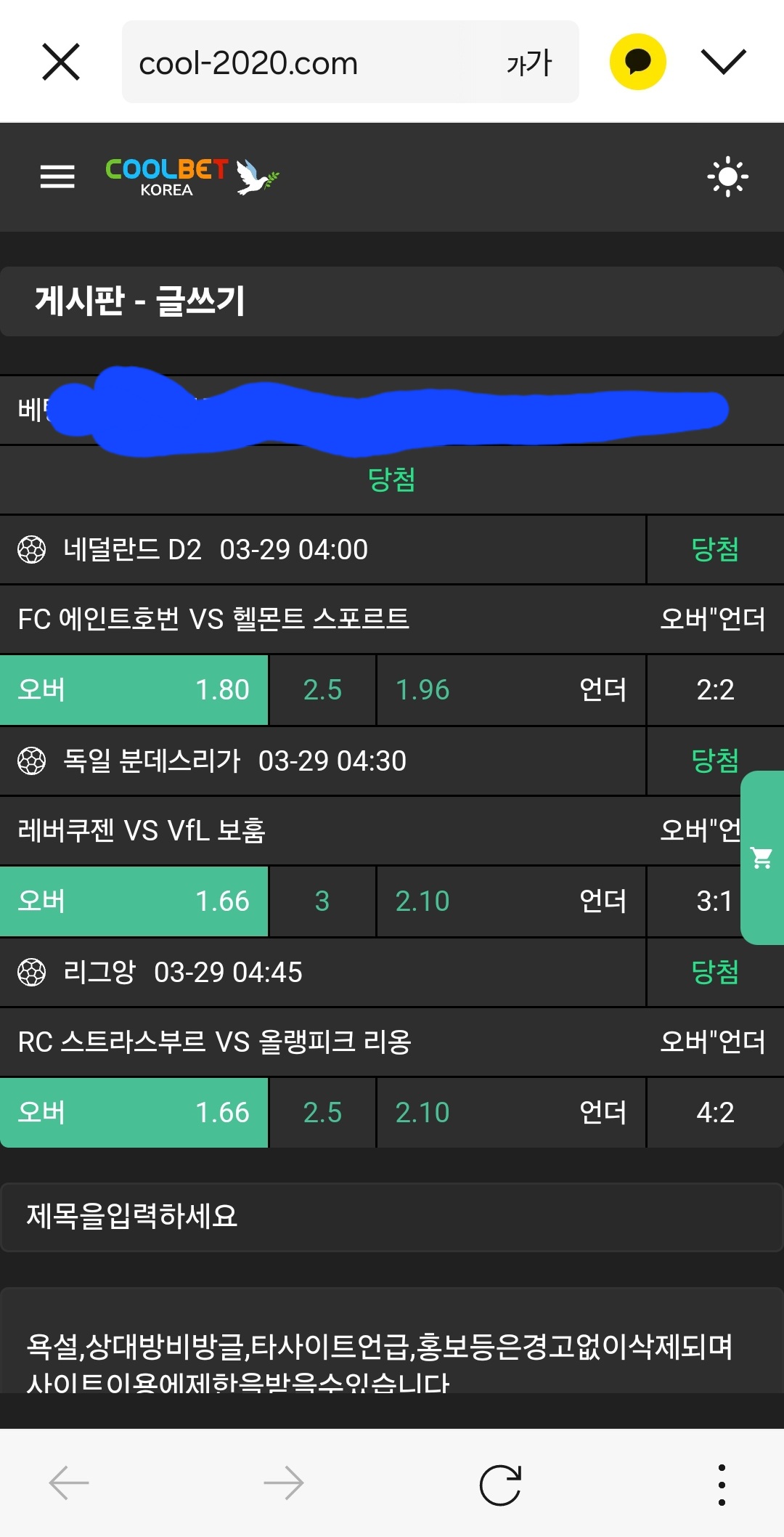Close the in-app browser
Screen dimensions: 784x1537
point(61,62)
